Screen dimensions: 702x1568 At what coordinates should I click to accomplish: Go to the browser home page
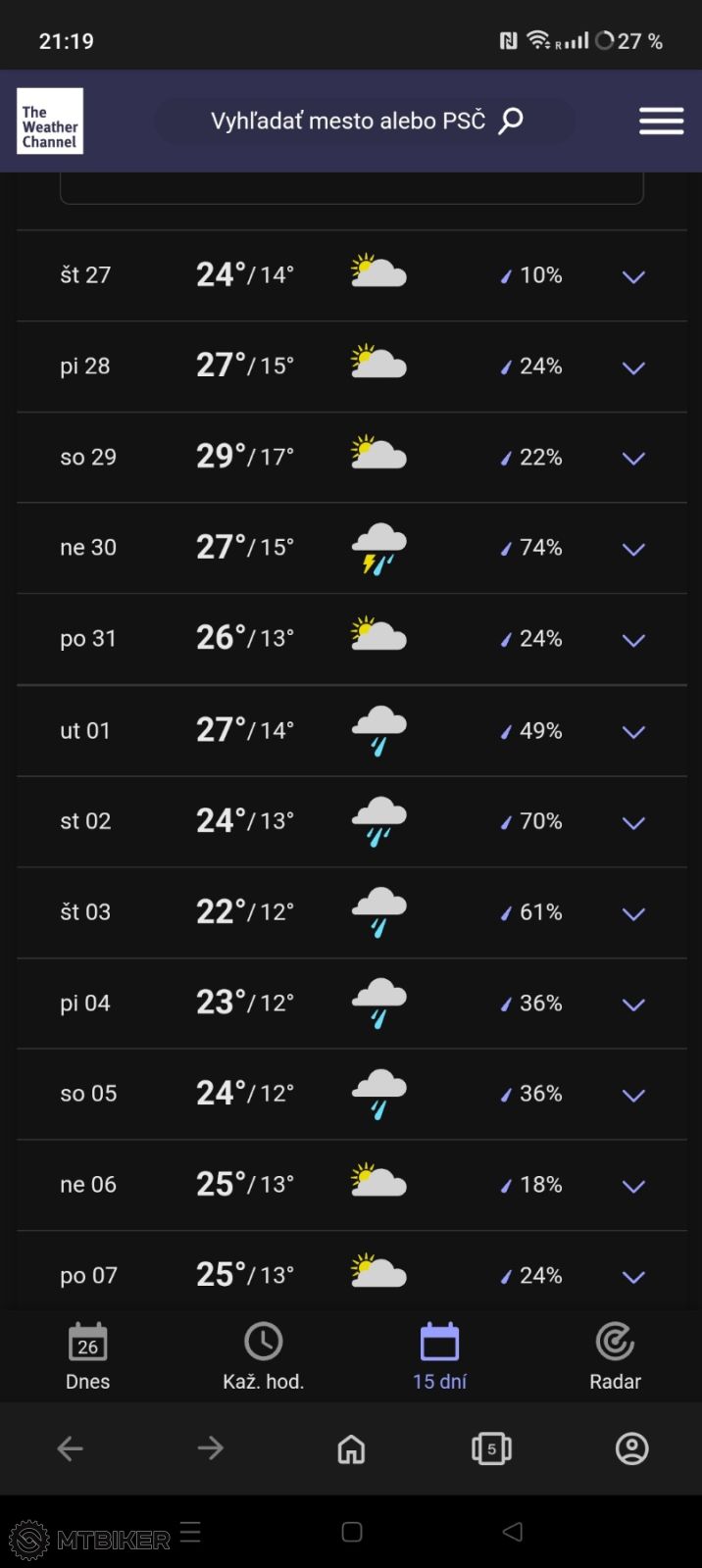point(351,1448)
